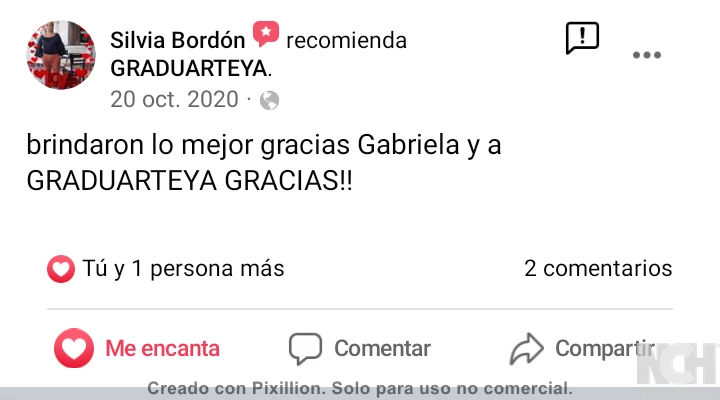The image size is (720, 400).
Task: Open the 2 comentarios list
Action: pos(598,268)
